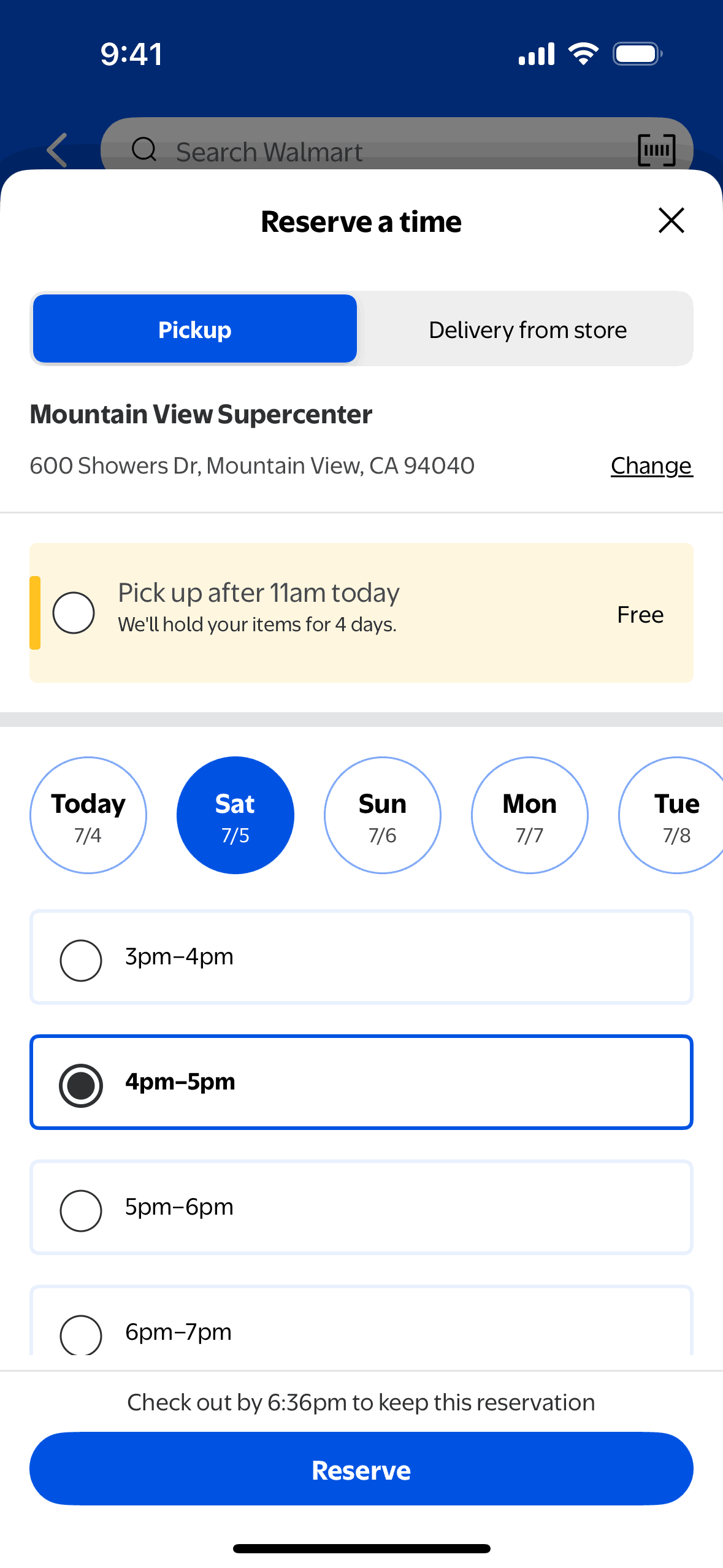Select the 4pm–5pm time slot
723x1568 pixels.
pos(361,1082)
